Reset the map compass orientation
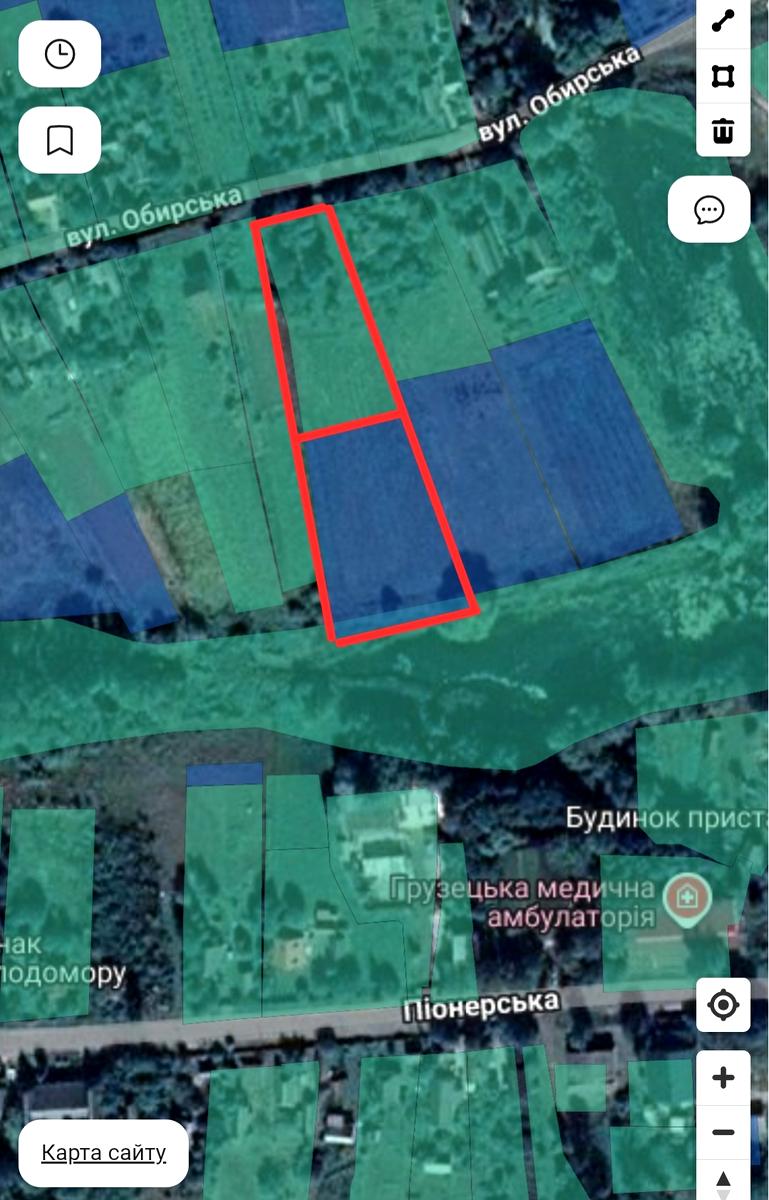The width and height of the screenshot is (769, 1200). [723, 1183]
